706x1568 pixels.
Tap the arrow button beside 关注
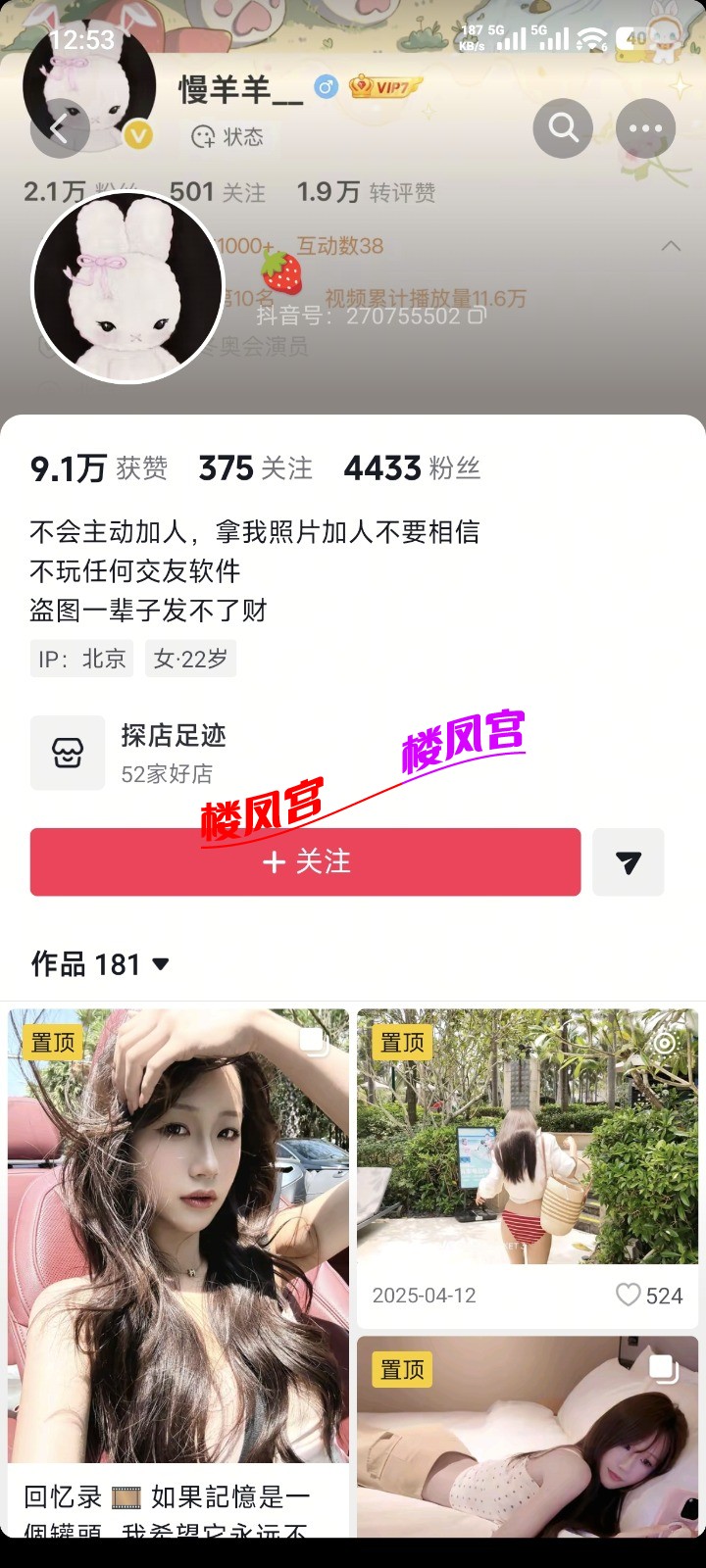(x=629, y=862)
